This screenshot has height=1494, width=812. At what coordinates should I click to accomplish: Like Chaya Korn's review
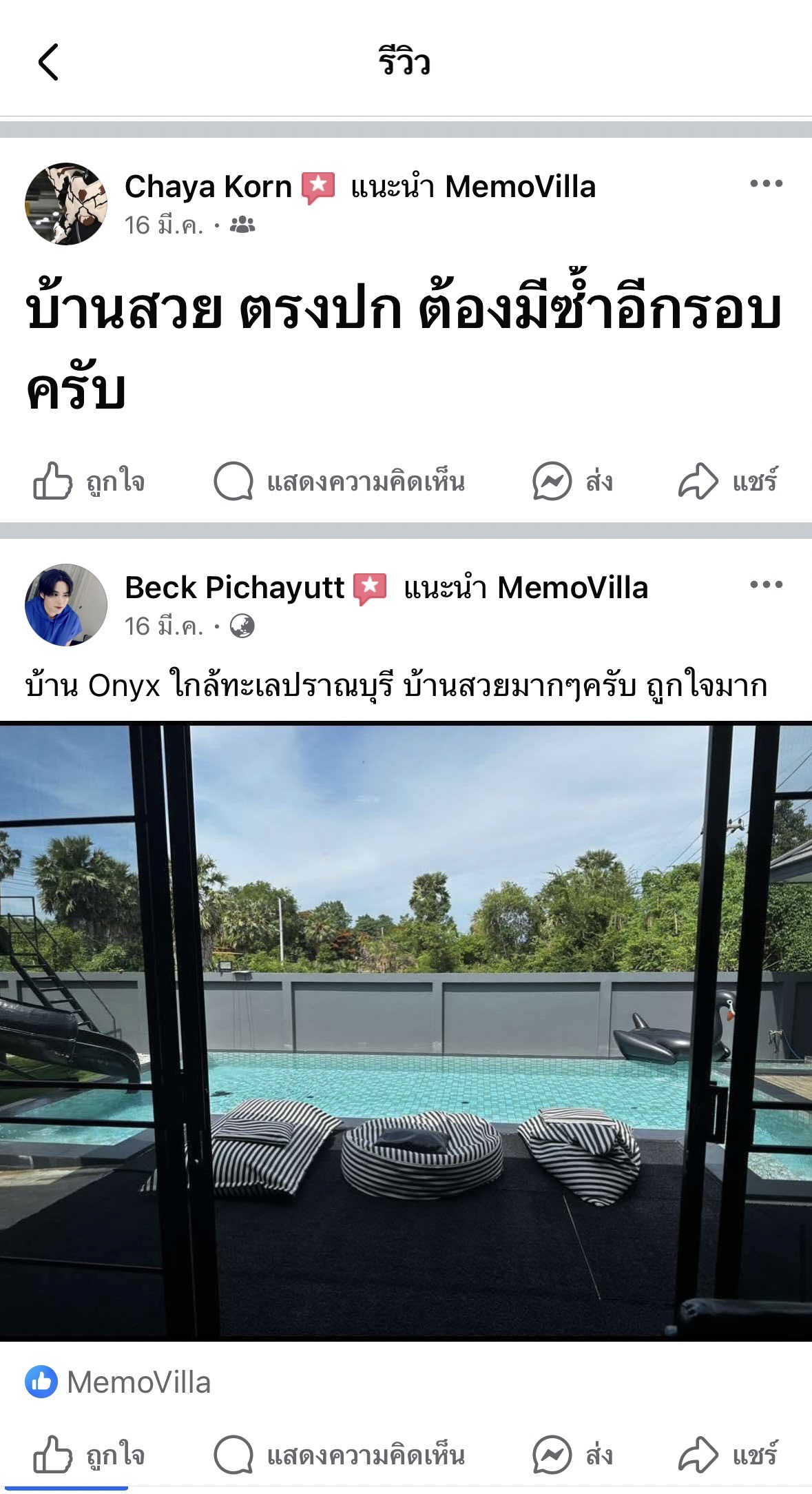(90, 481)
